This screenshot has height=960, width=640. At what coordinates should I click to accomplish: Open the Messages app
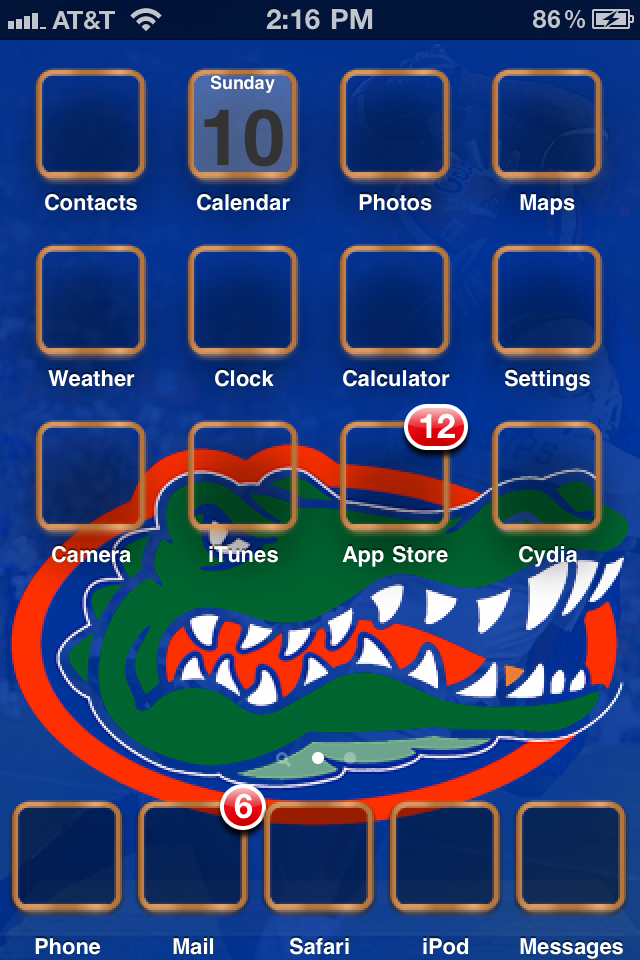click(x=571, y=856)
